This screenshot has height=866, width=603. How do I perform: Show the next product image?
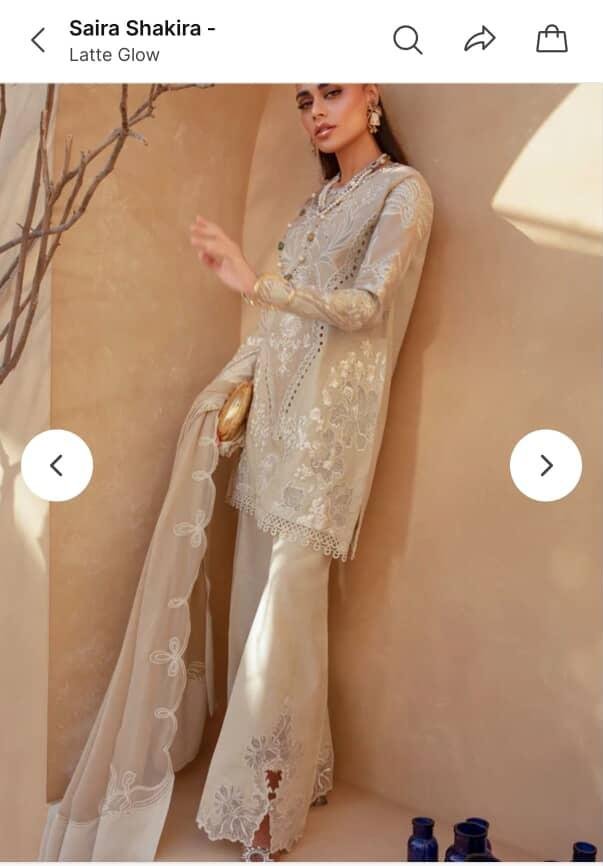point(545,465)
